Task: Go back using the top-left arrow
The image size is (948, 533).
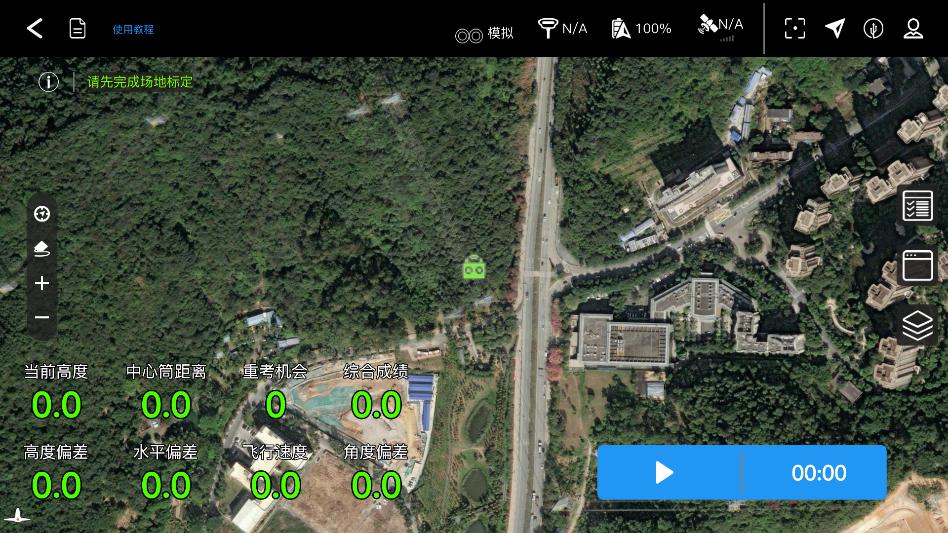Action: (x=34, y=29)
